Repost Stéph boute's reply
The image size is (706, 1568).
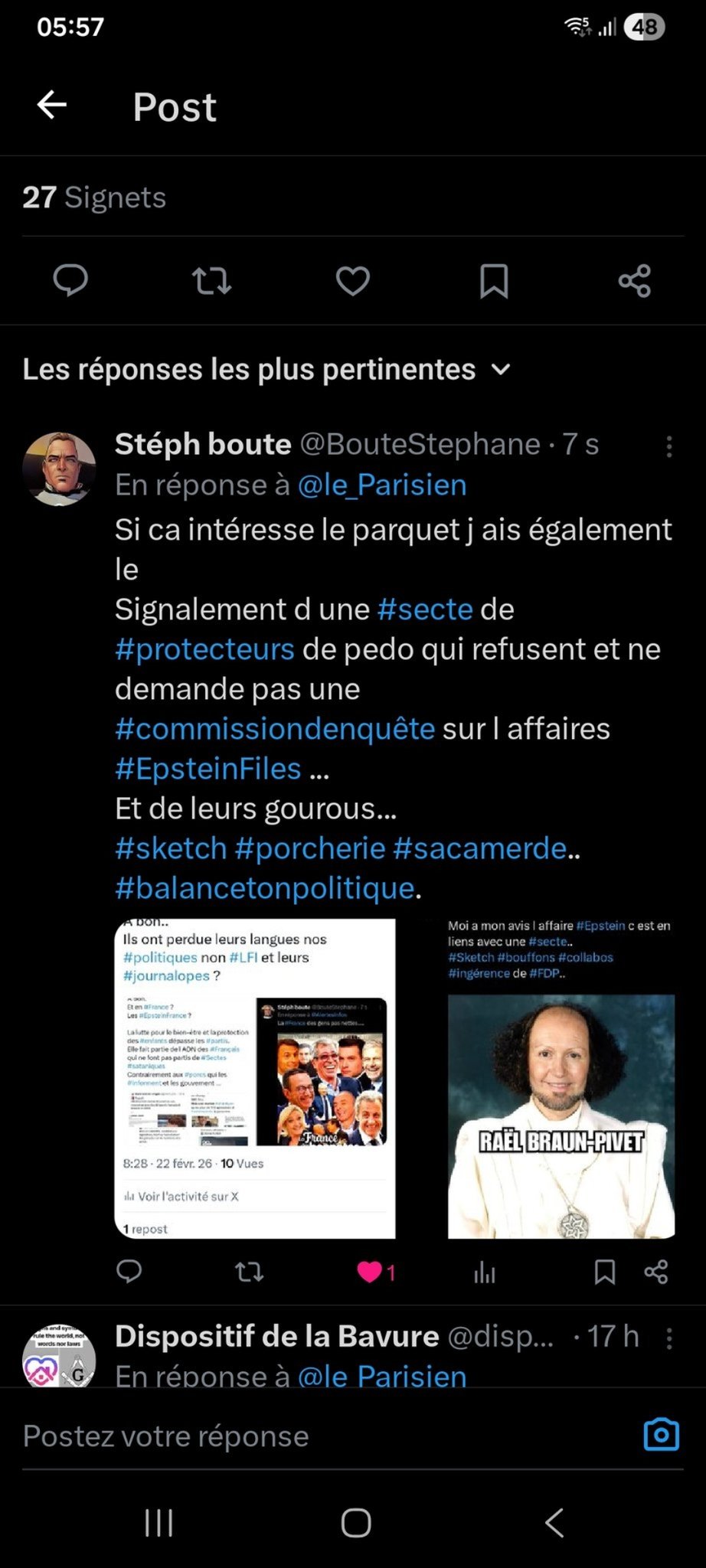[x=249, y=1272]
